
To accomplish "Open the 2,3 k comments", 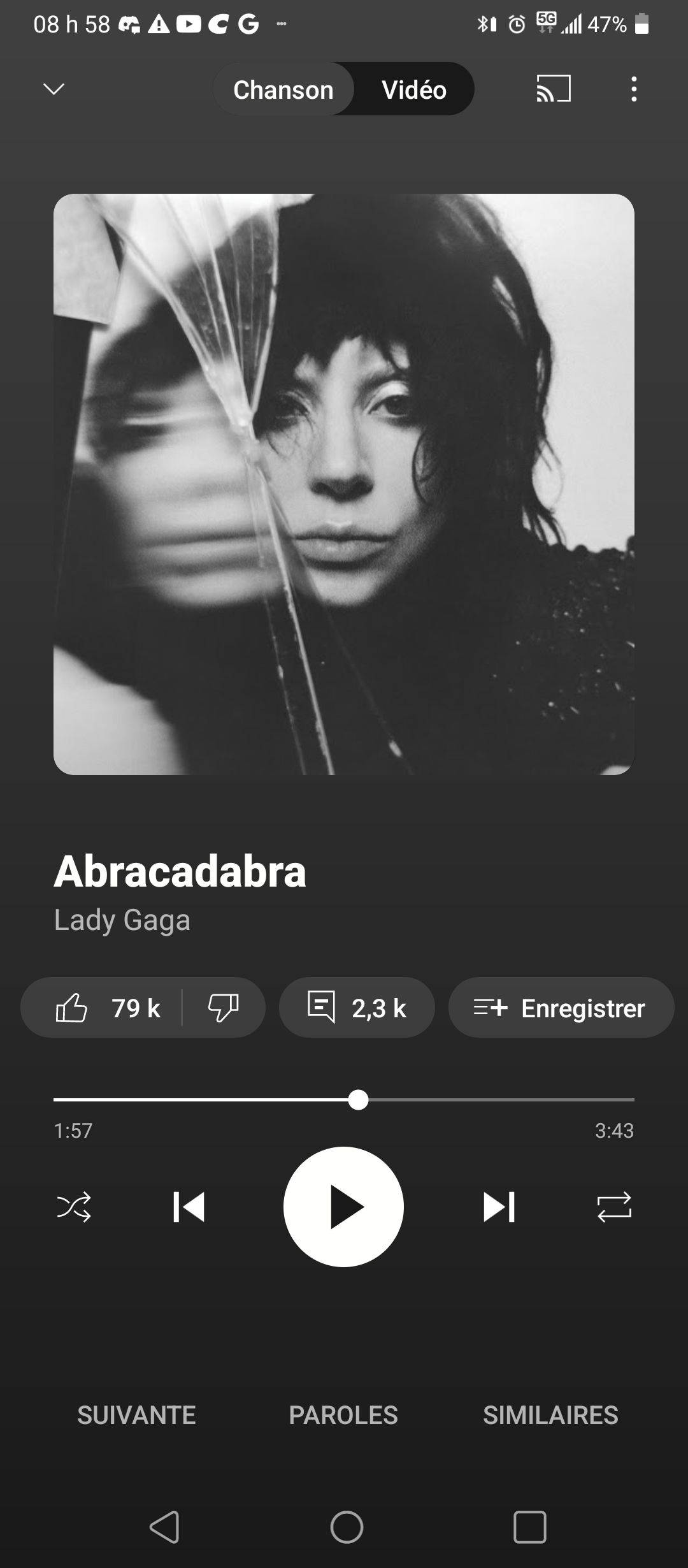I will (x=357, y=1008).
